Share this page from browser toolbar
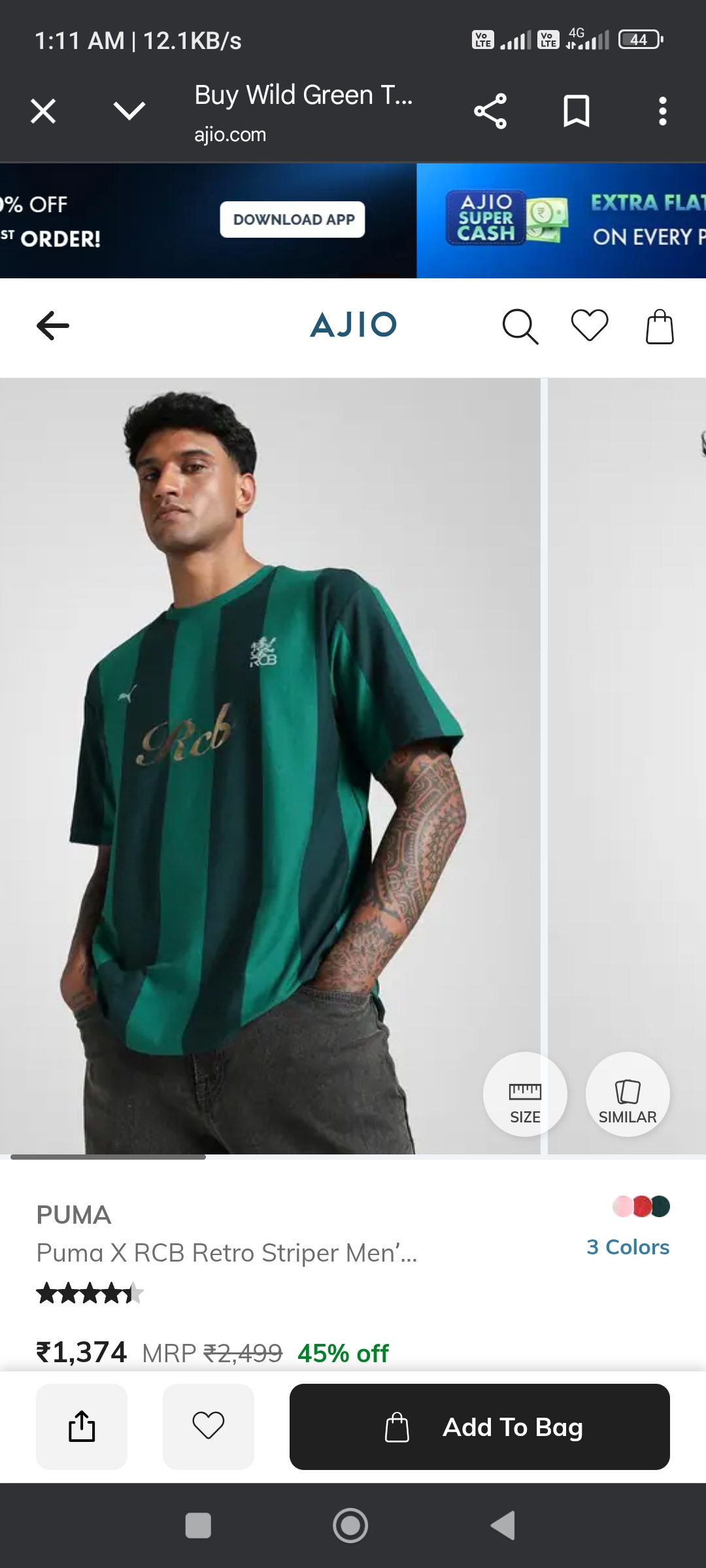Screen dimensions: 706x1568 coord(490,111)
